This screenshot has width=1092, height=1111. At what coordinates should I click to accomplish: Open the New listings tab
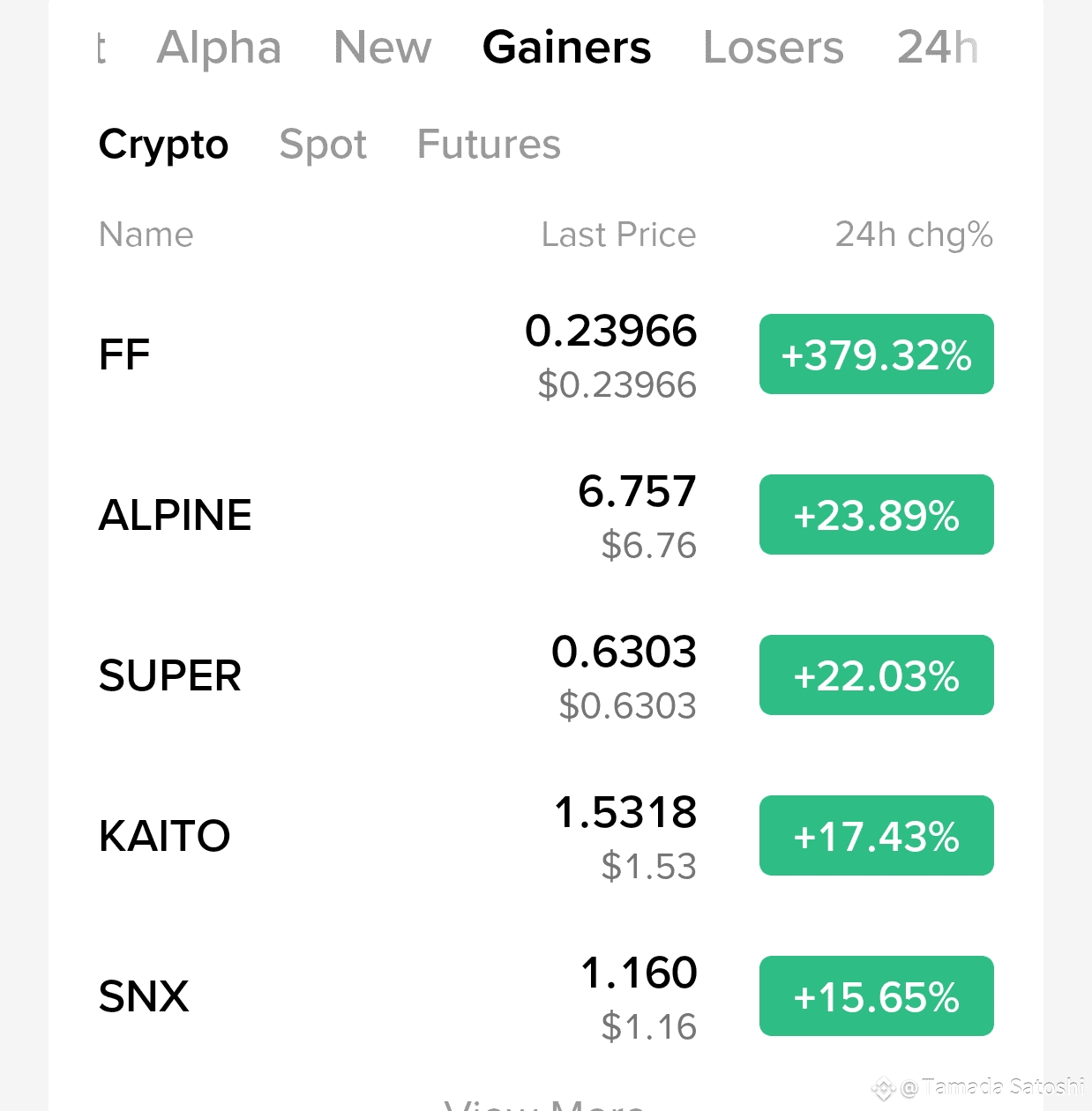click(383, 48)
